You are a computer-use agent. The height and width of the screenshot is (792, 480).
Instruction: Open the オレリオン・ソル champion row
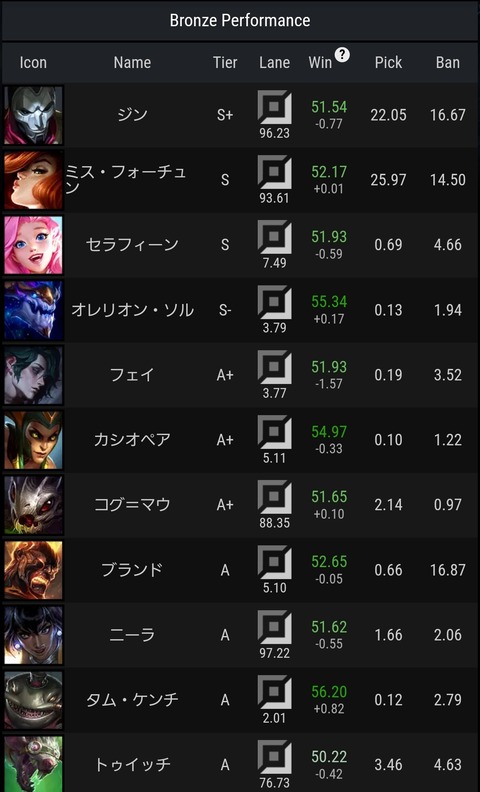[x=240, y=310]
